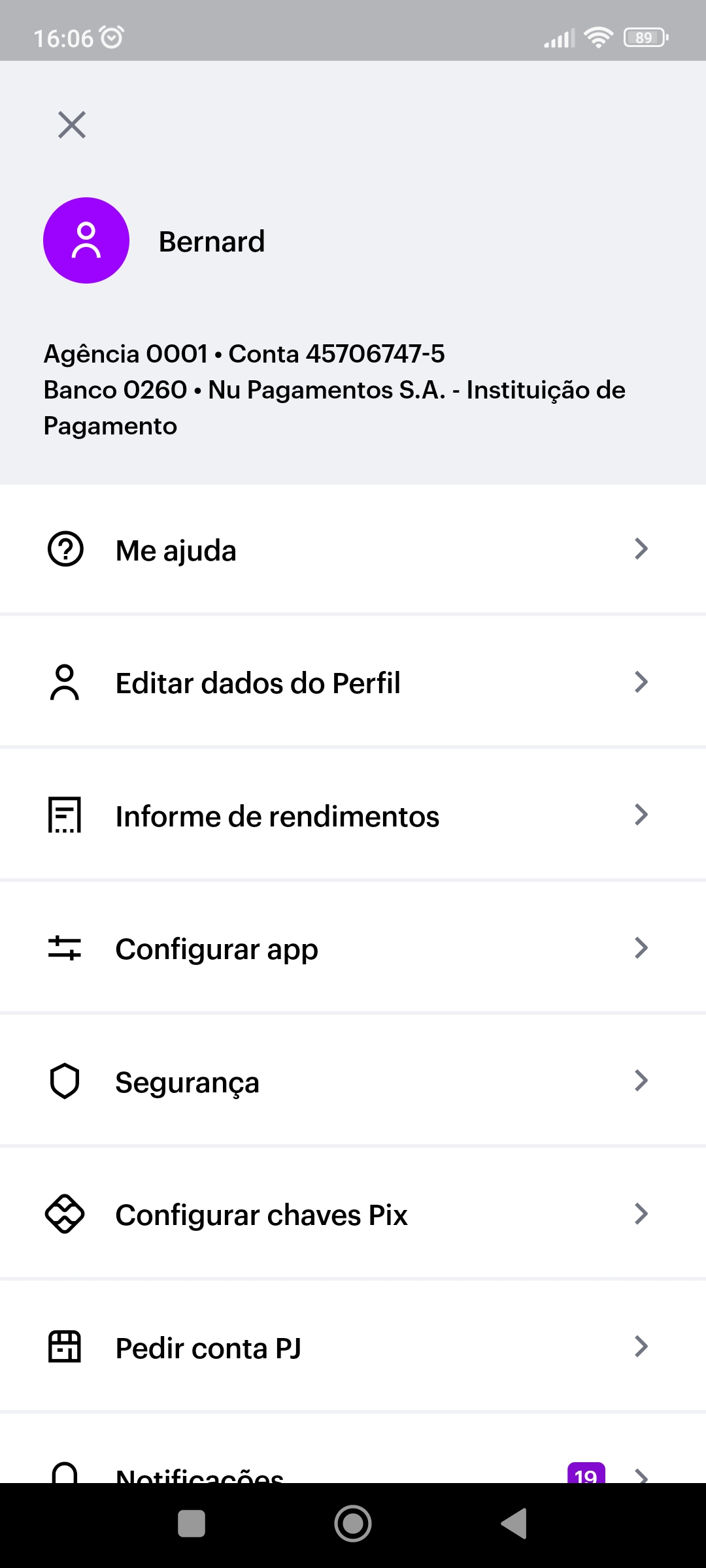Open the Me ajuda help section
The height and width of the screenshot is (1568, 706).
(353, 549)
